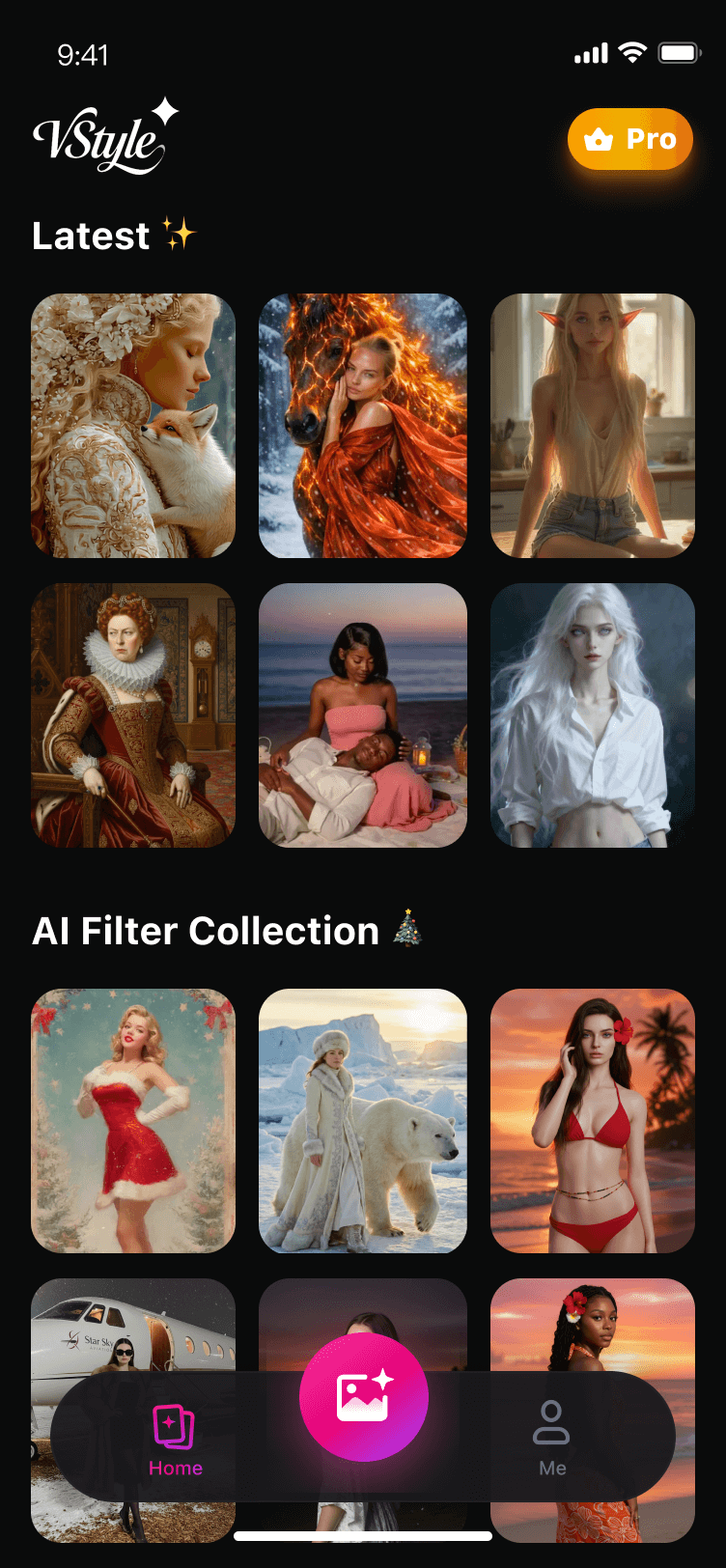Upgrade via the Pro button
Viewport: 726px width, 1568px height.
click(630, 140)
